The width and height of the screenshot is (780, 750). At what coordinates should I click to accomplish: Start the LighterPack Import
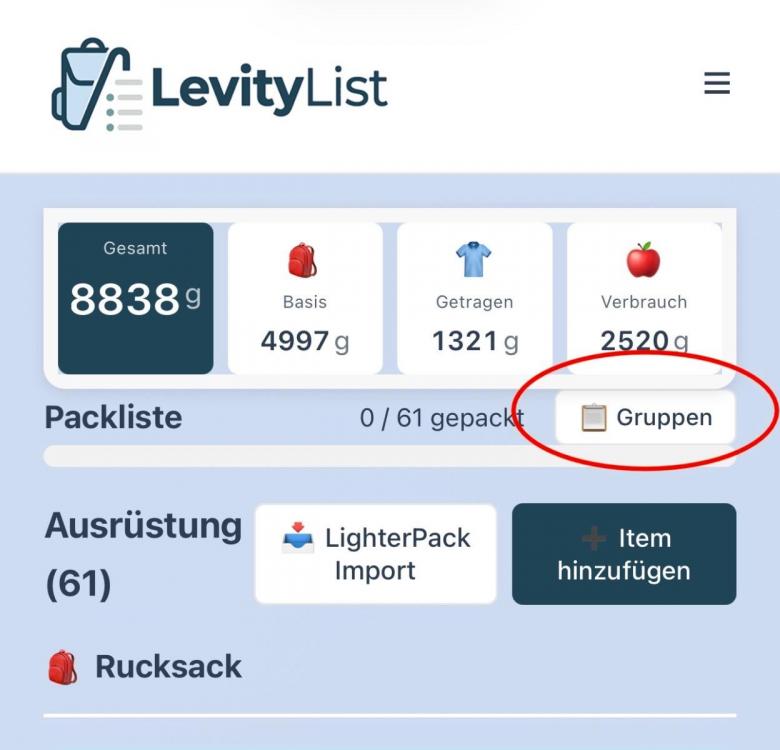coord(376,554)
